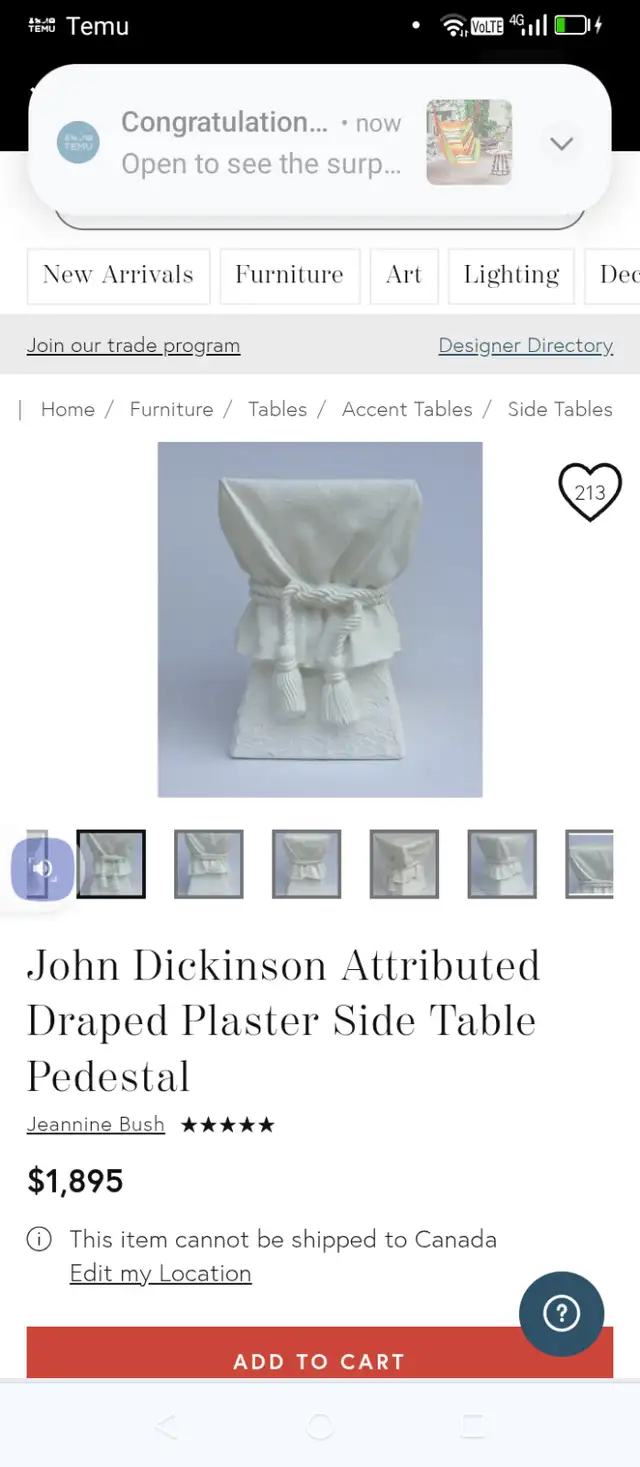Open seller Jeannine Bush's page
Image resolution: width=640 pixels, height=1467 pixels.
(x=96, y=1124)
